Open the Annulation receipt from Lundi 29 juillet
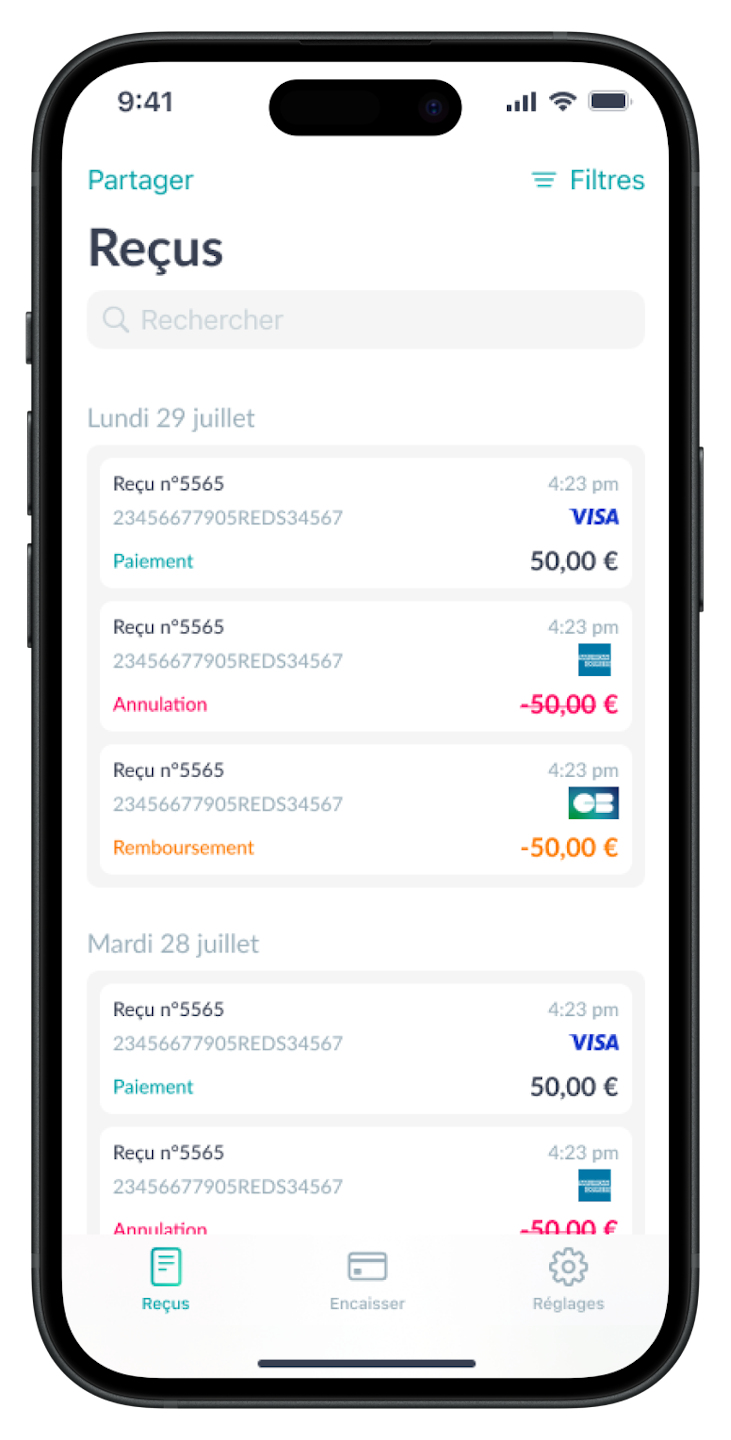Image resolution: width=731 pixels, height=1440 pixels. [x=366, y=666]
